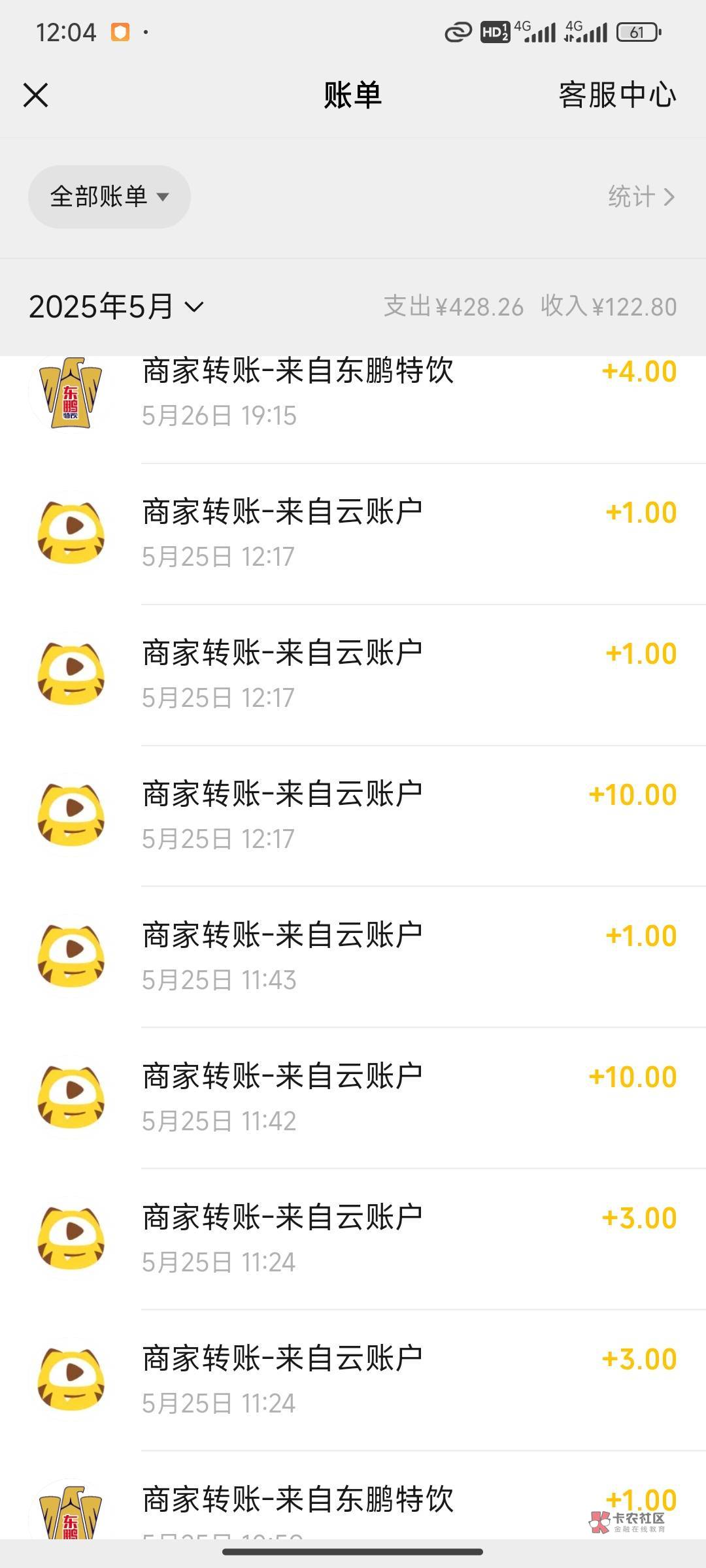Open the +1.00 云账户 transfer at 11:43
Image resolution: width=706 pixels, height=1568 pixels.
click(x=353, y=956)
